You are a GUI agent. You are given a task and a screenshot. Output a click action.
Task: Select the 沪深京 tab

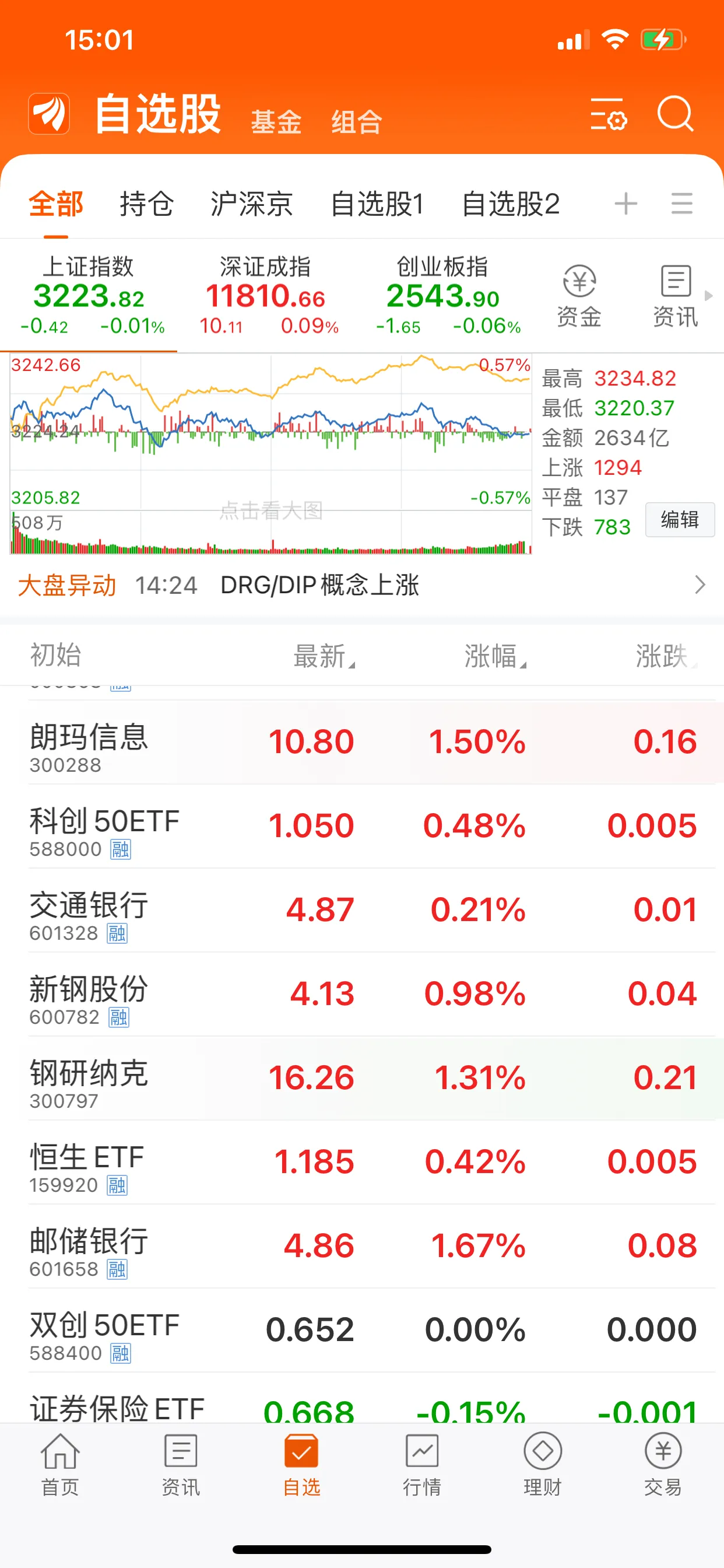point(251,204)
